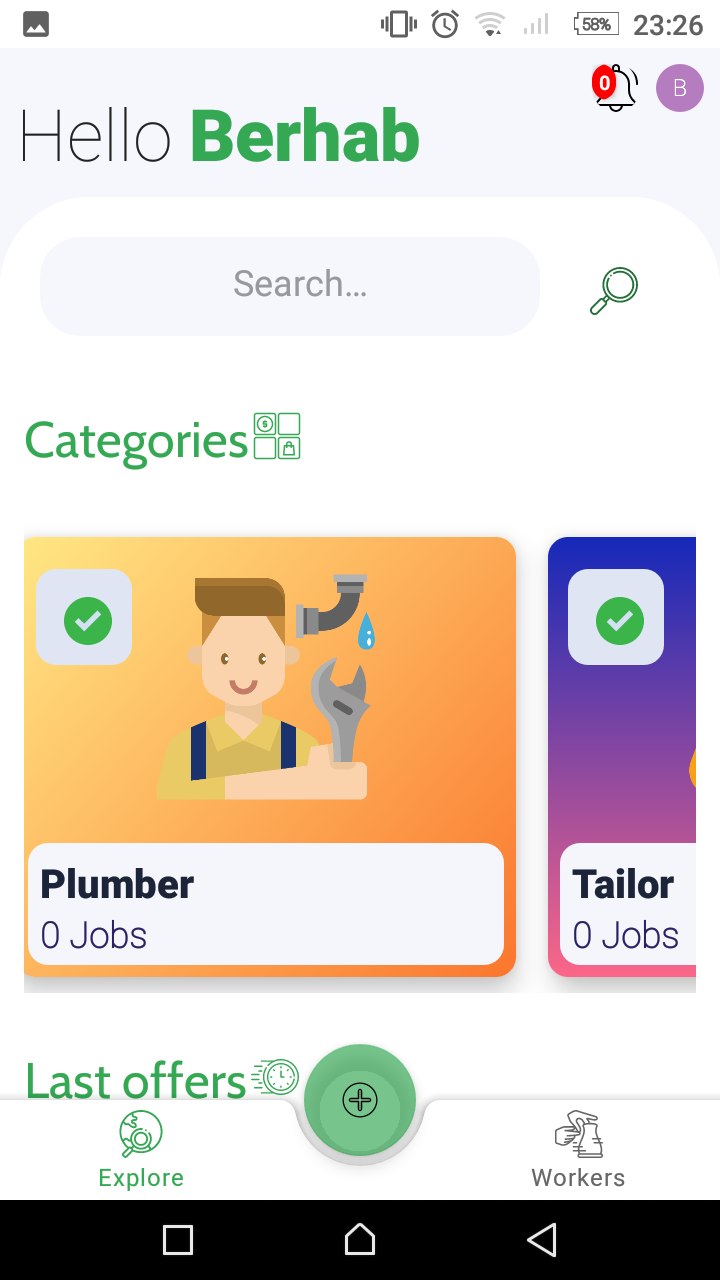Switch to the Explore tab
This screenshot has height=1280, width=720.
pyautogui.click(x=141, y=1151)
